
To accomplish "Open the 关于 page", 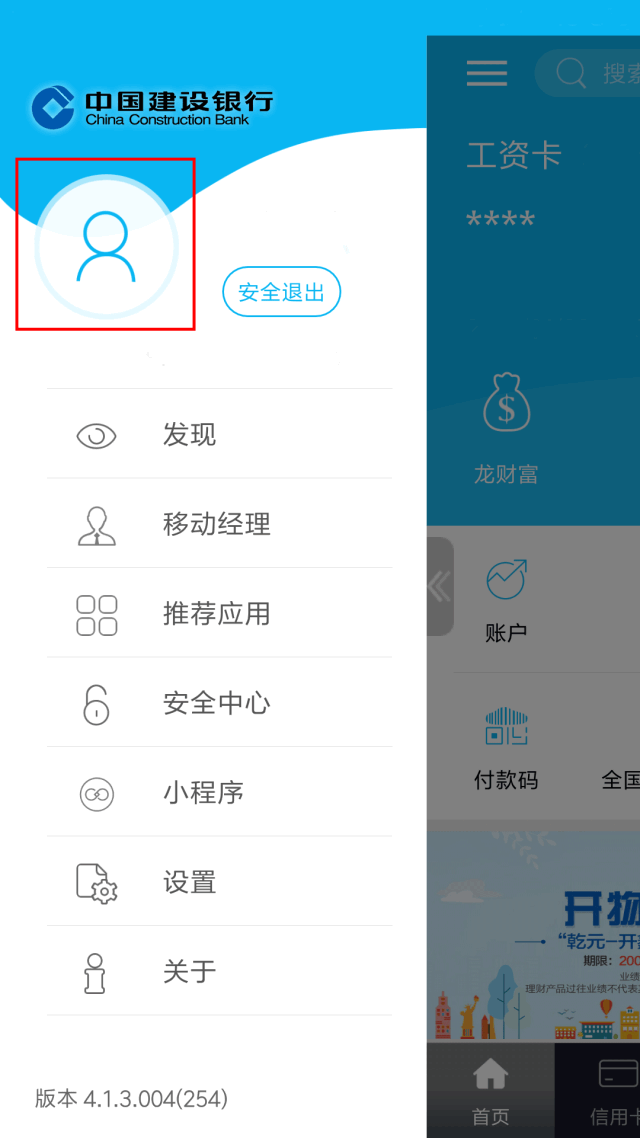I will pos(219,971).
